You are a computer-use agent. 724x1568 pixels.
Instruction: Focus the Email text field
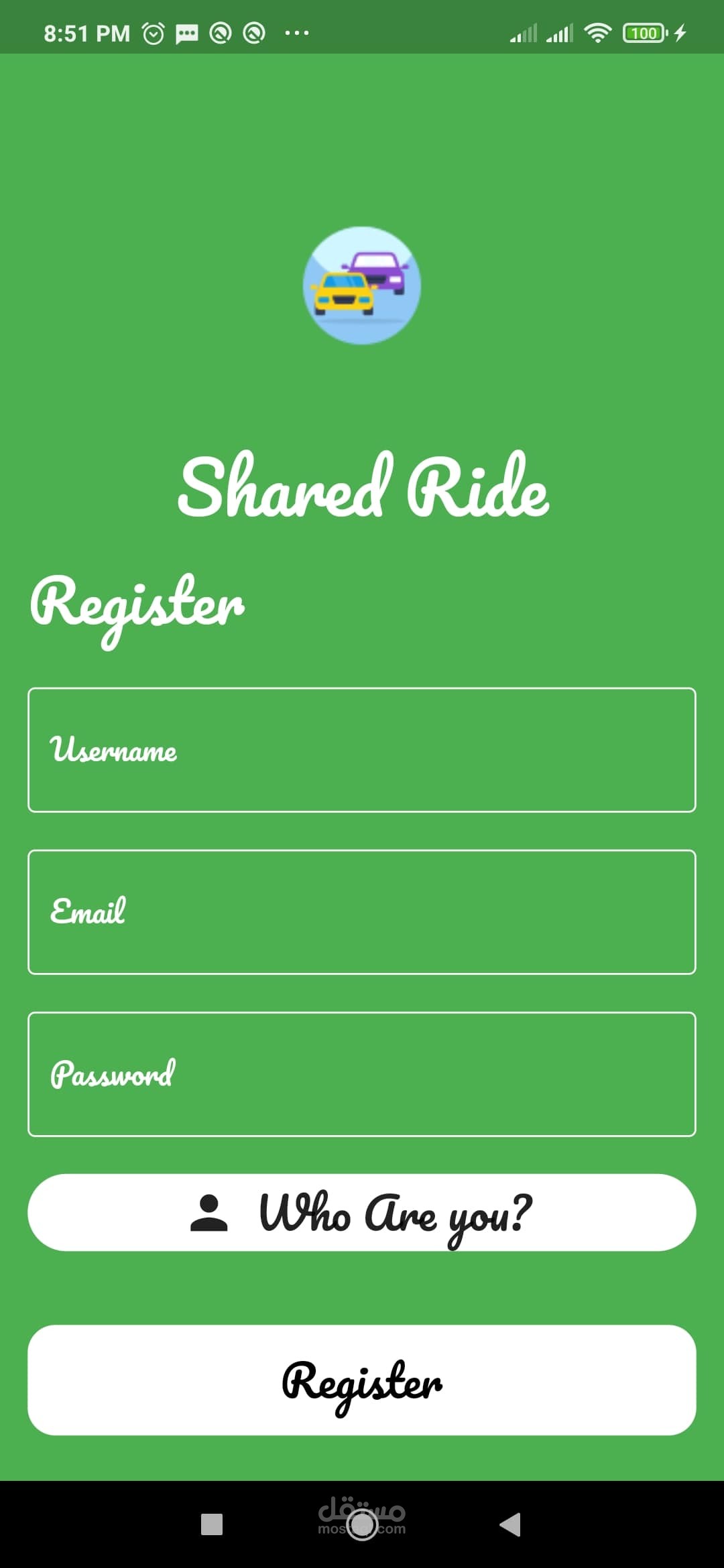point(362,912)
